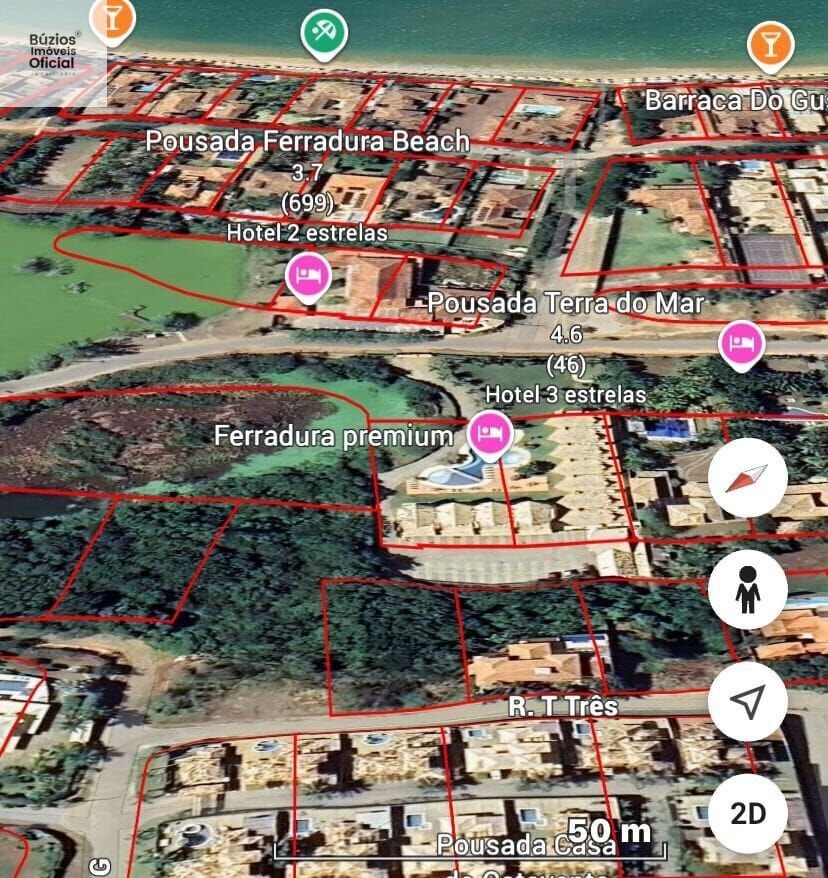Tap the compass to reset map orientation
Screen dimensions: 828x878
coord(747,478)
